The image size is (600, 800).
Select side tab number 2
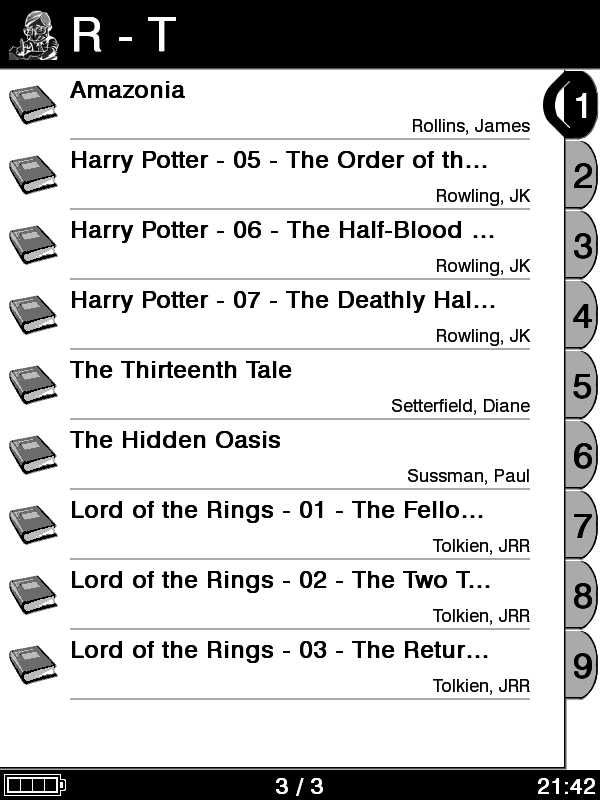pos(582,175)
